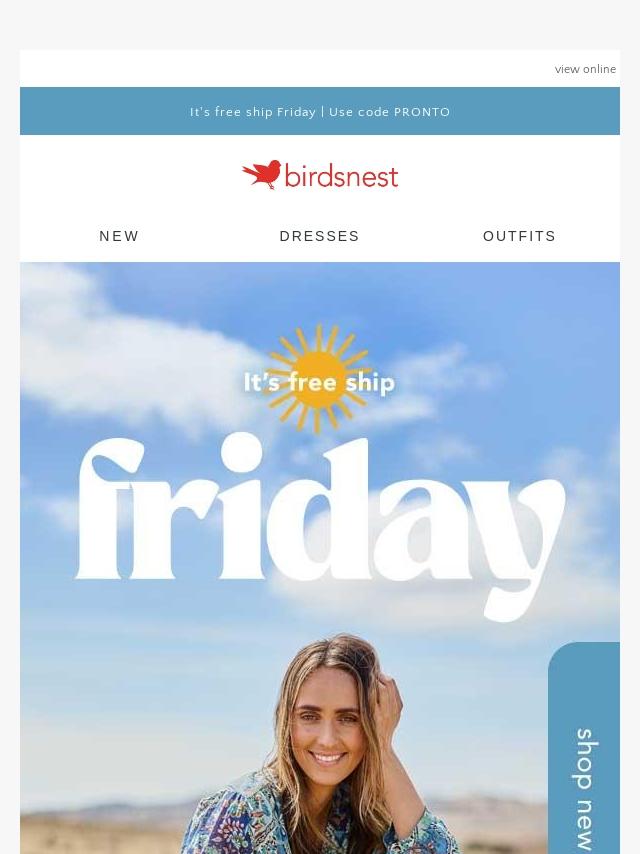Open the birdsnest logo link
Screen dimensions: 640x854
[320, 175]
